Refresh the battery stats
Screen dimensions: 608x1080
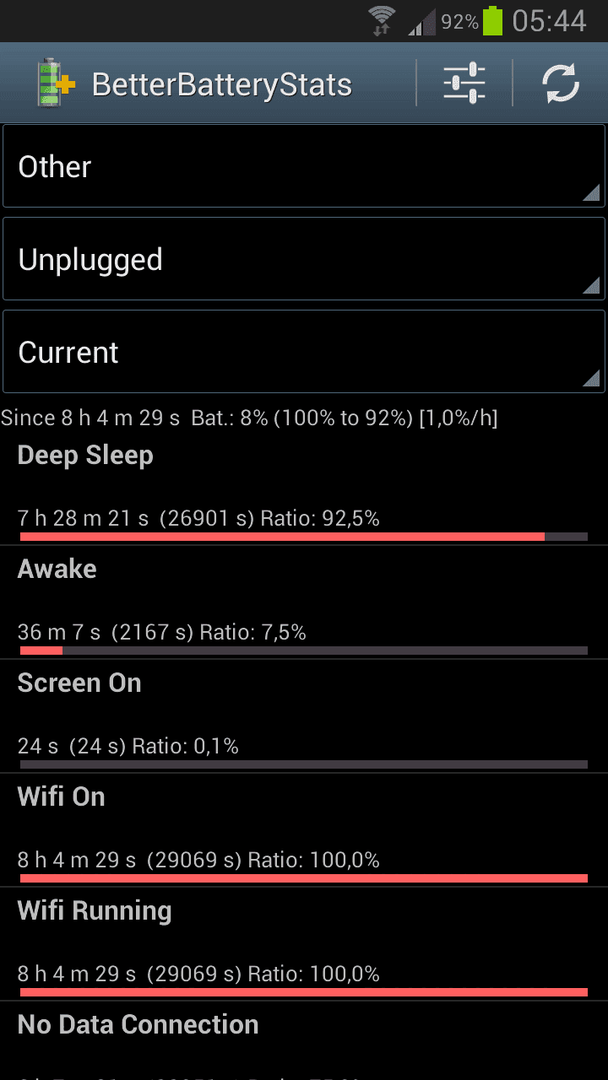pyautogui.click(x=560, y=83)
